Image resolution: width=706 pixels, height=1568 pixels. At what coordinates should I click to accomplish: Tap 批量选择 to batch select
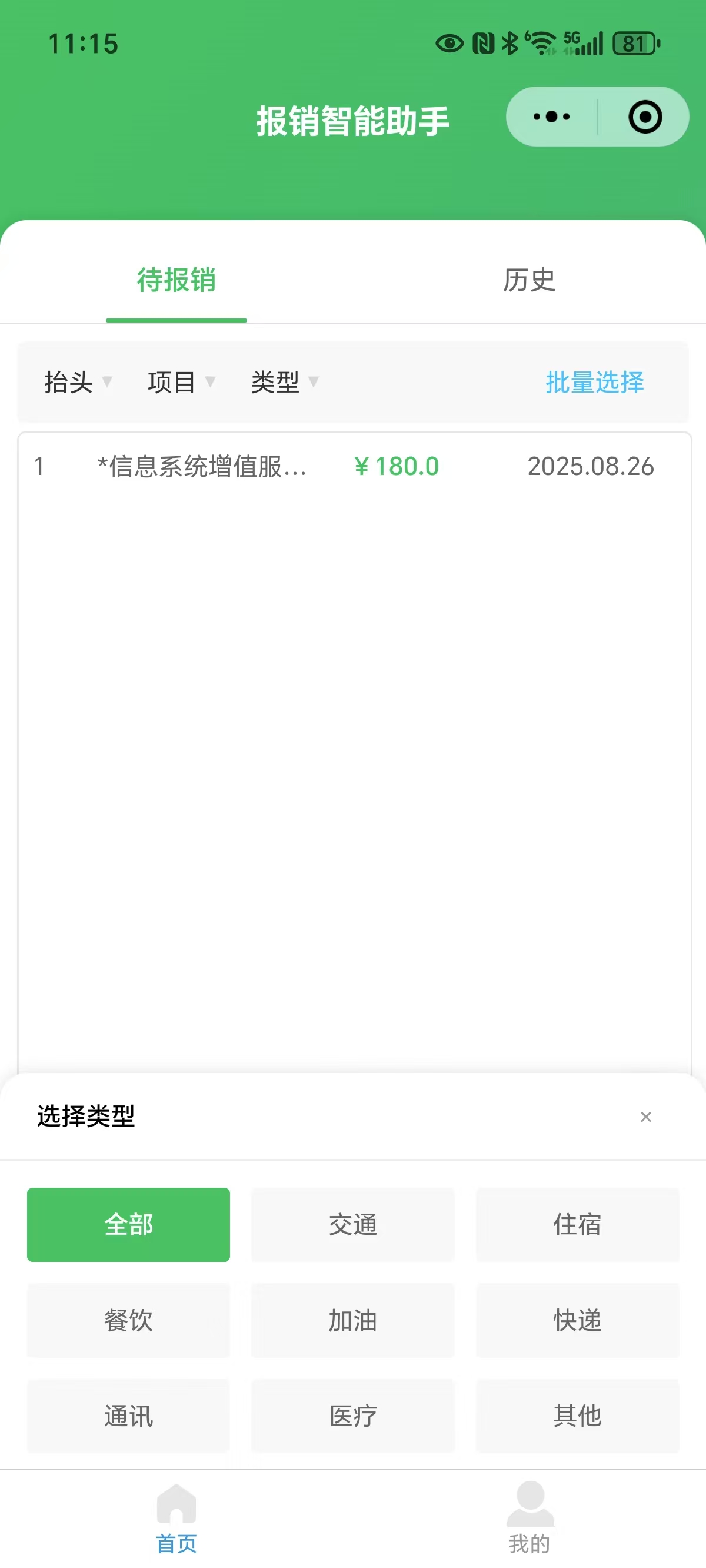594,382
